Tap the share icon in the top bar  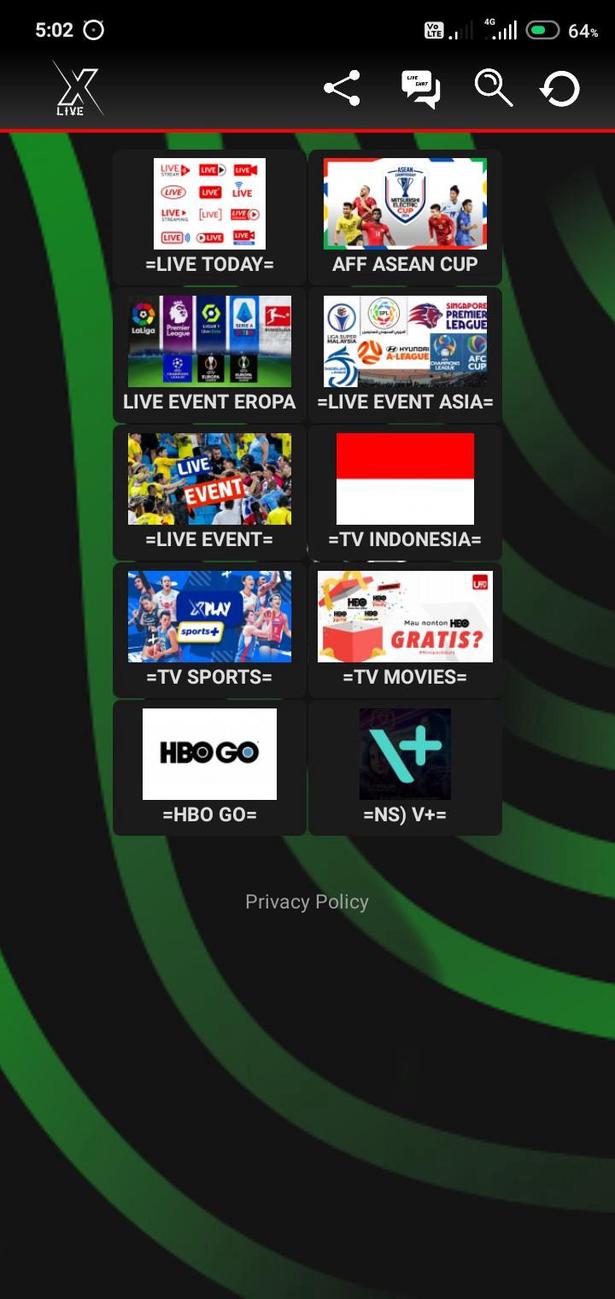342,89
